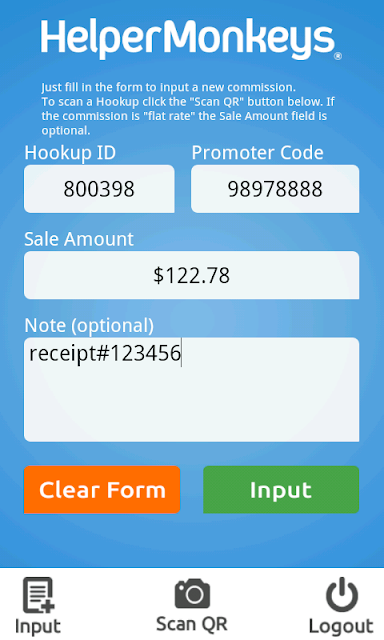
Task: Edit the Hookup ID field
Action: pyautogui.click(x=99, y=189)
